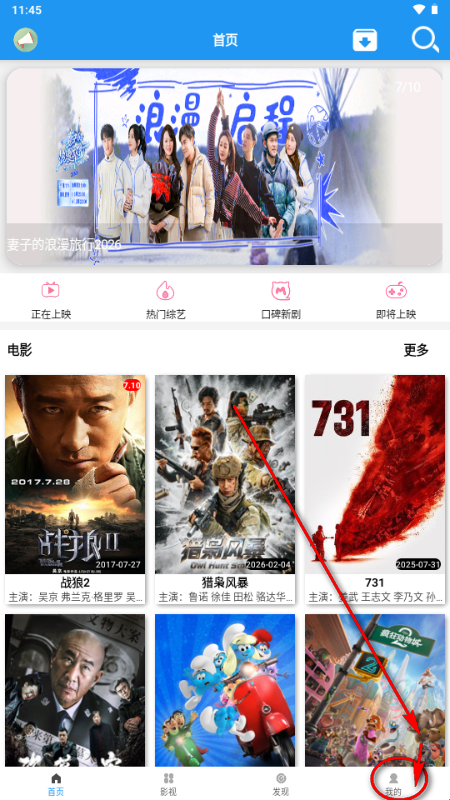The width and height of the screenshot is (450, 800).
Task: Open the announcement megaphone icon
Action: pyautogui.click(x=26, y=40)
